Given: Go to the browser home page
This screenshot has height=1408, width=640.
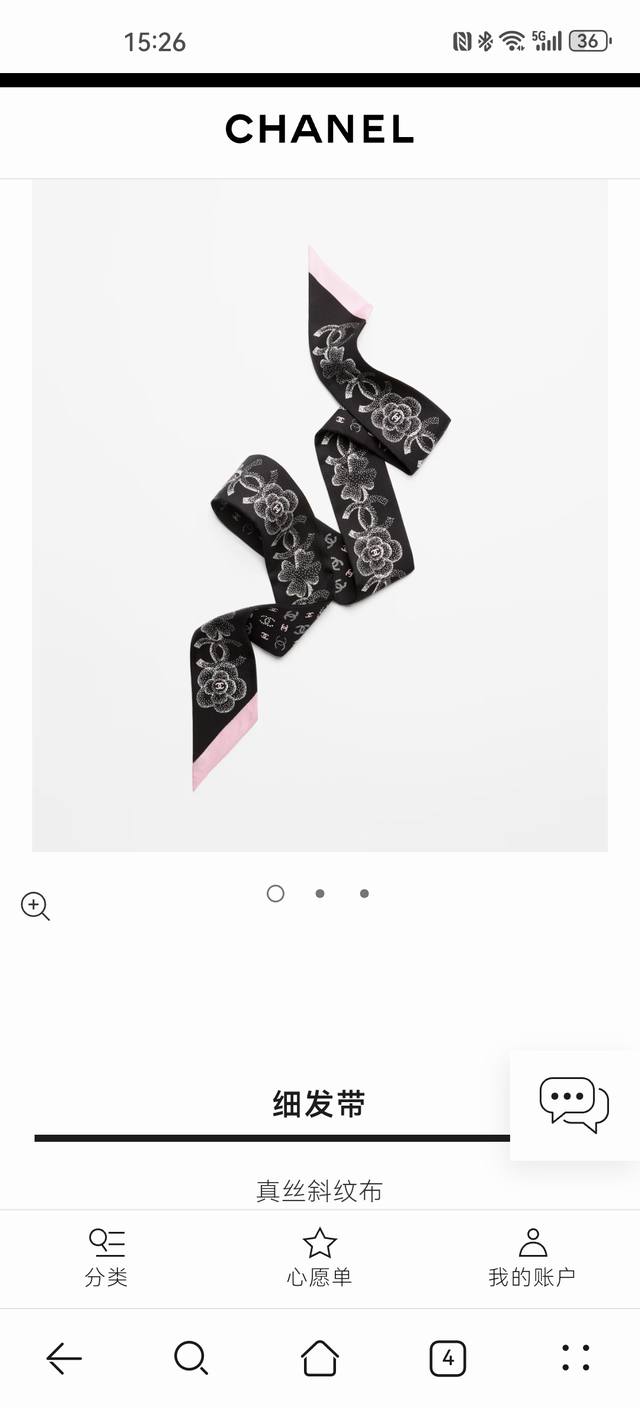Looking at the screenshot, I should pyautogui.click(x=320, y=1358).
